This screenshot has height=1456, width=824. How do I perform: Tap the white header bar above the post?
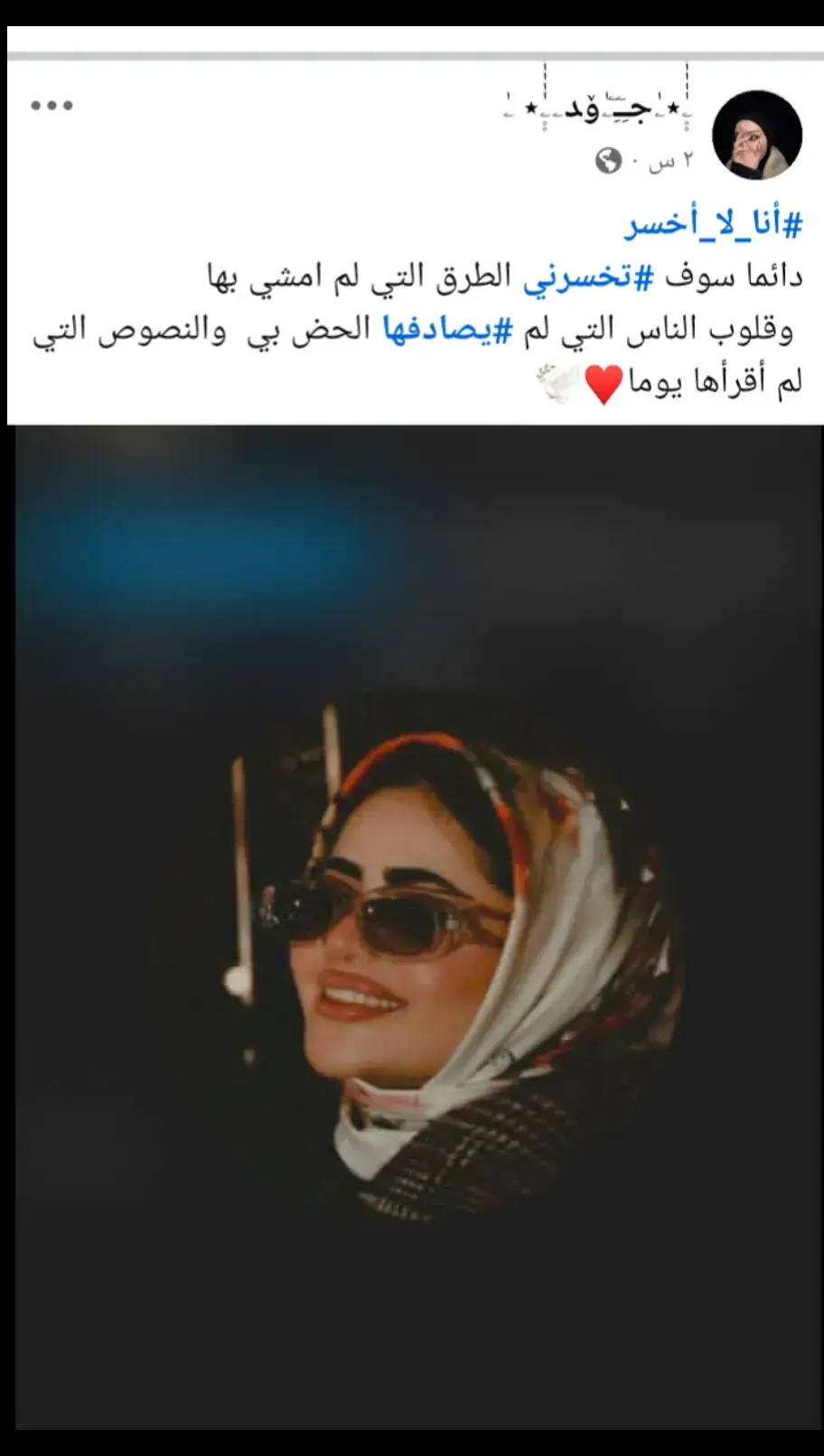[x=412, y=50]
